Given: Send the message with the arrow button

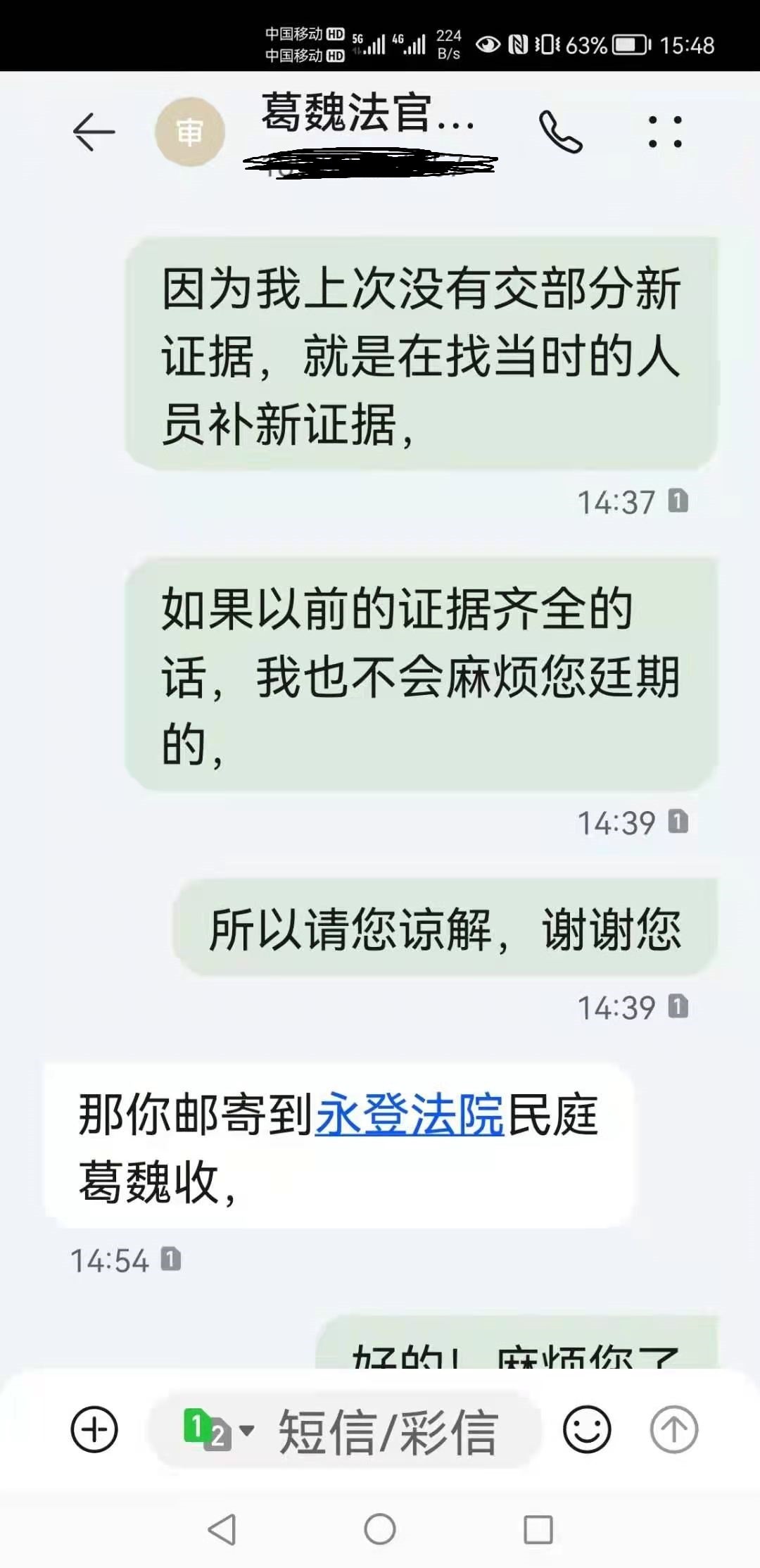Looking at the screenshot, I should pos(673,1430).
